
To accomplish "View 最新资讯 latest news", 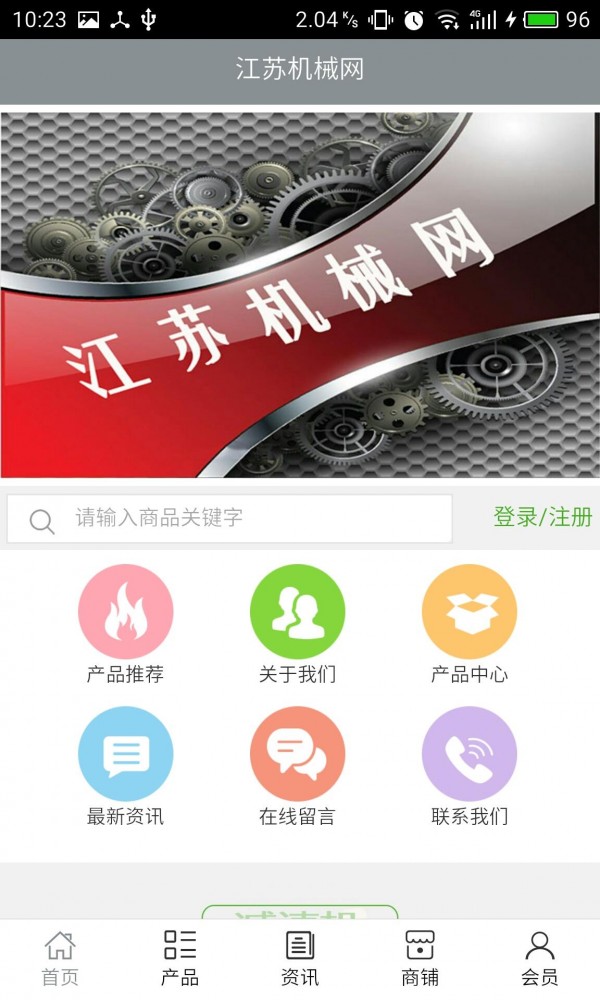I will [x=126, y=767].
